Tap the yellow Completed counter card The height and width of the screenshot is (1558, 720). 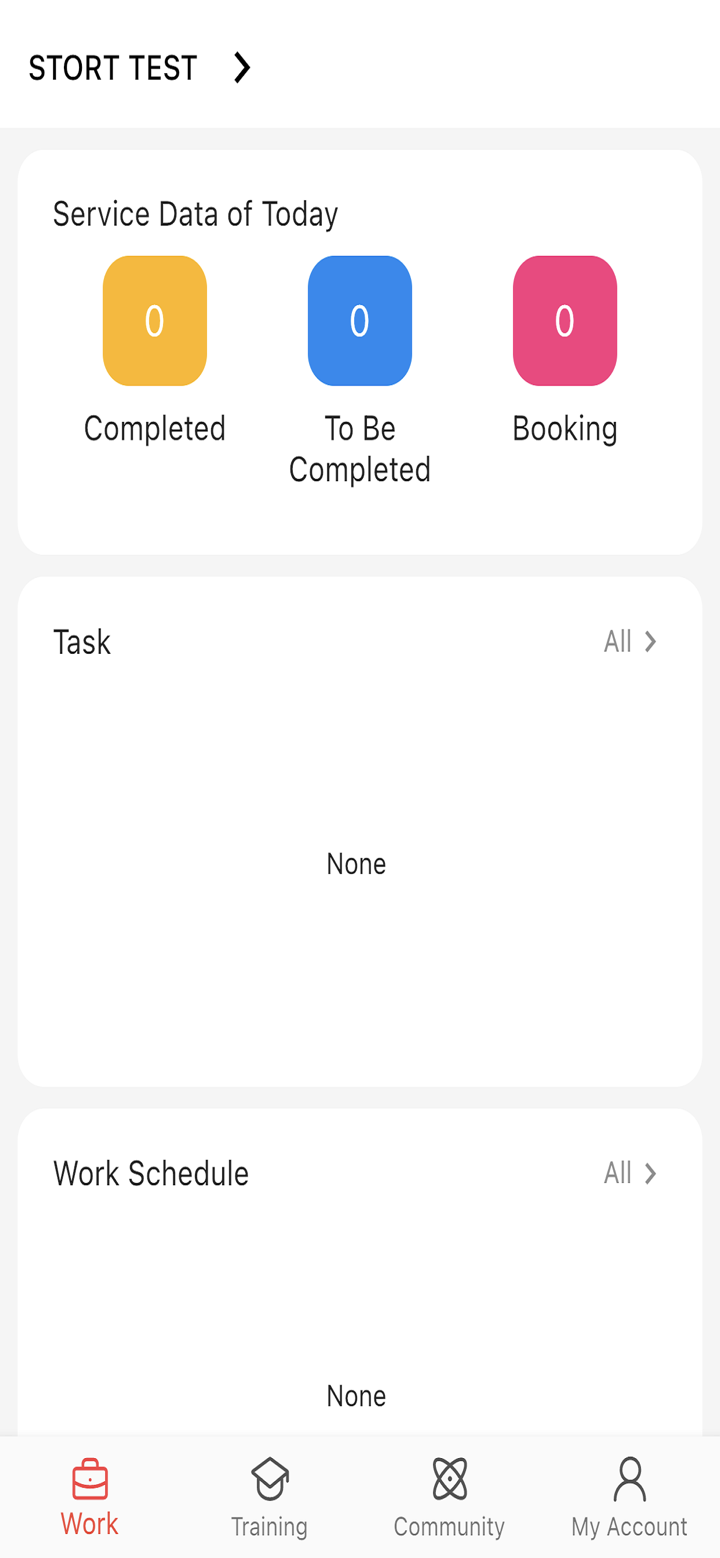pos(154,320)
